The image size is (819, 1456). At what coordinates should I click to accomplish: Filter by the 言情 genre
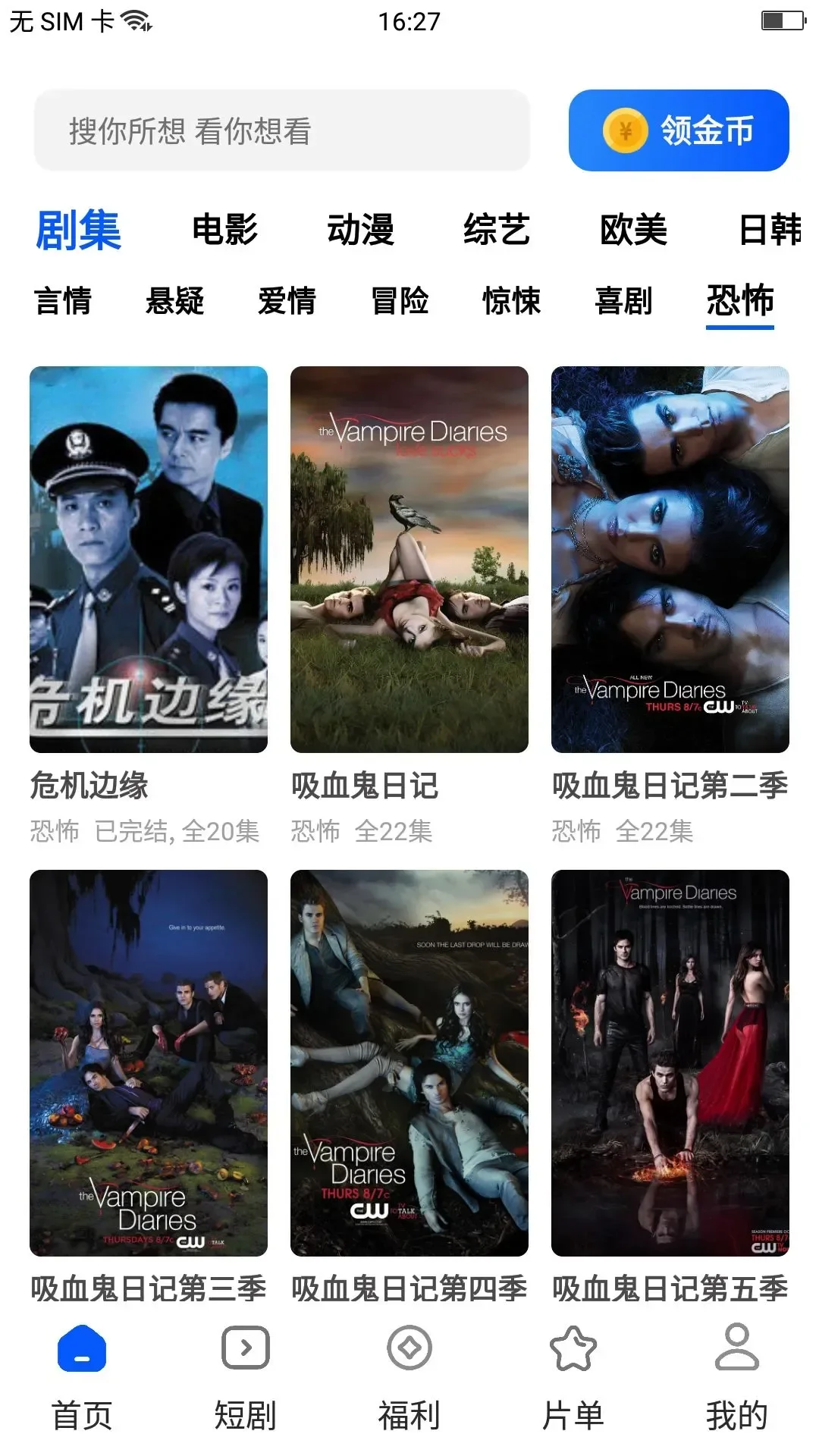[x=63, y=301]
